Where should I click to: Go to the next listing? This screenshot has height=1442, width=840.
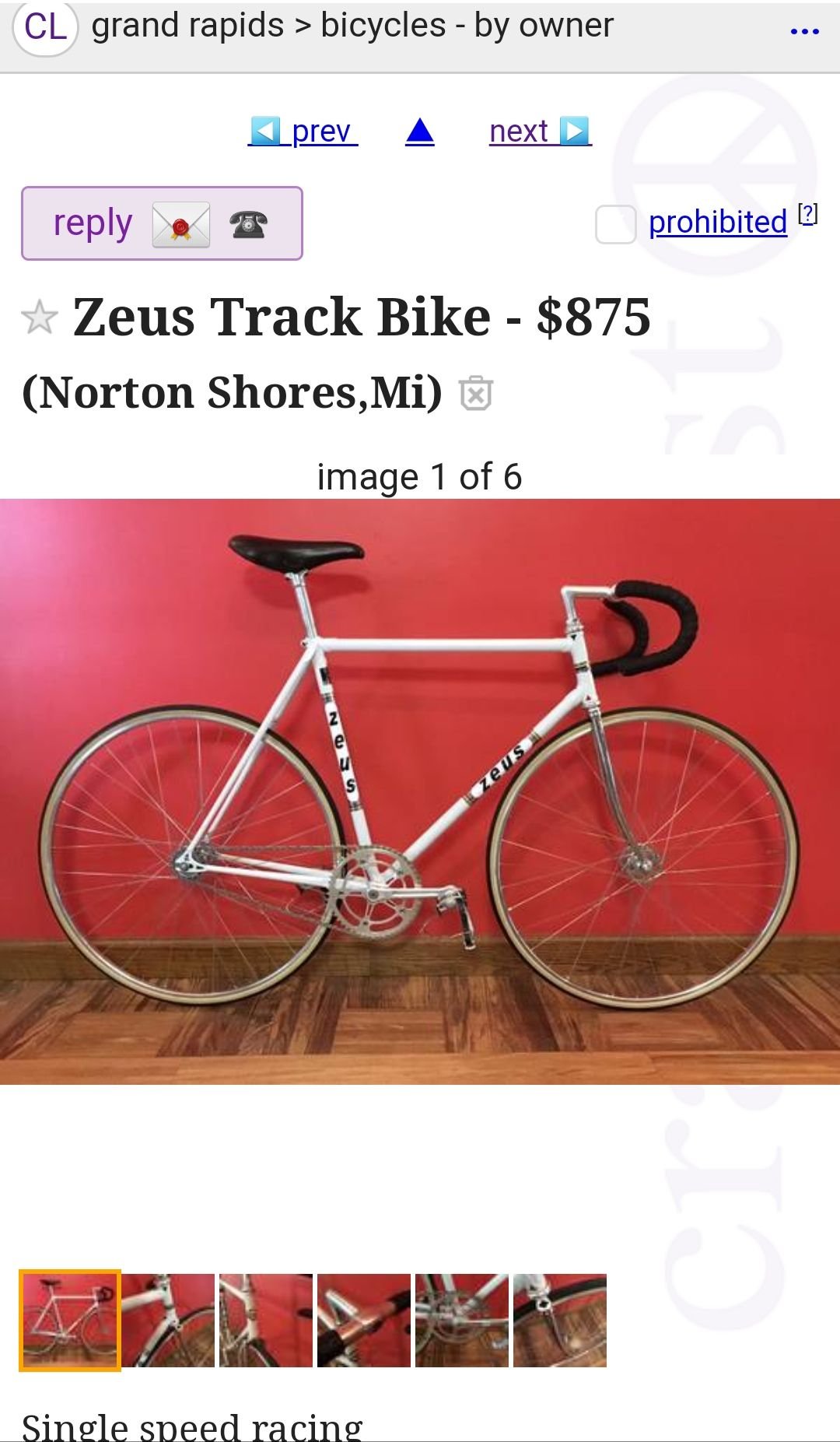pos(540,132)
